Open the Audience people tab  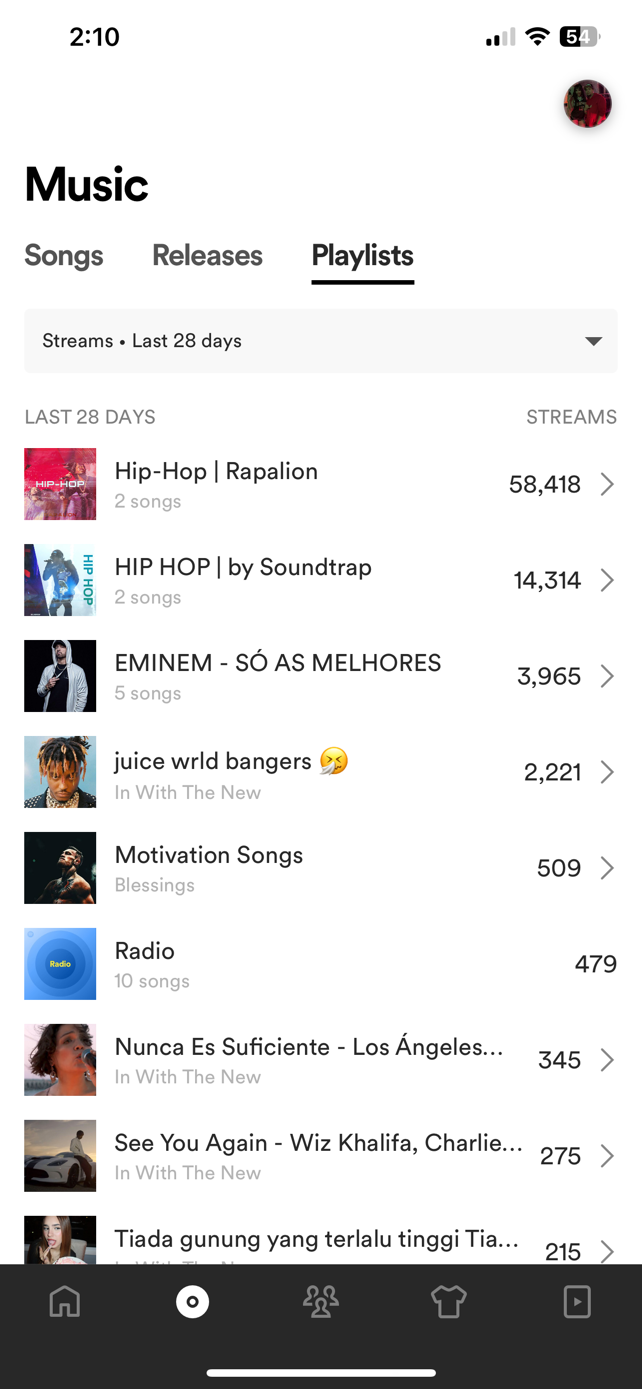[321, 1302]
